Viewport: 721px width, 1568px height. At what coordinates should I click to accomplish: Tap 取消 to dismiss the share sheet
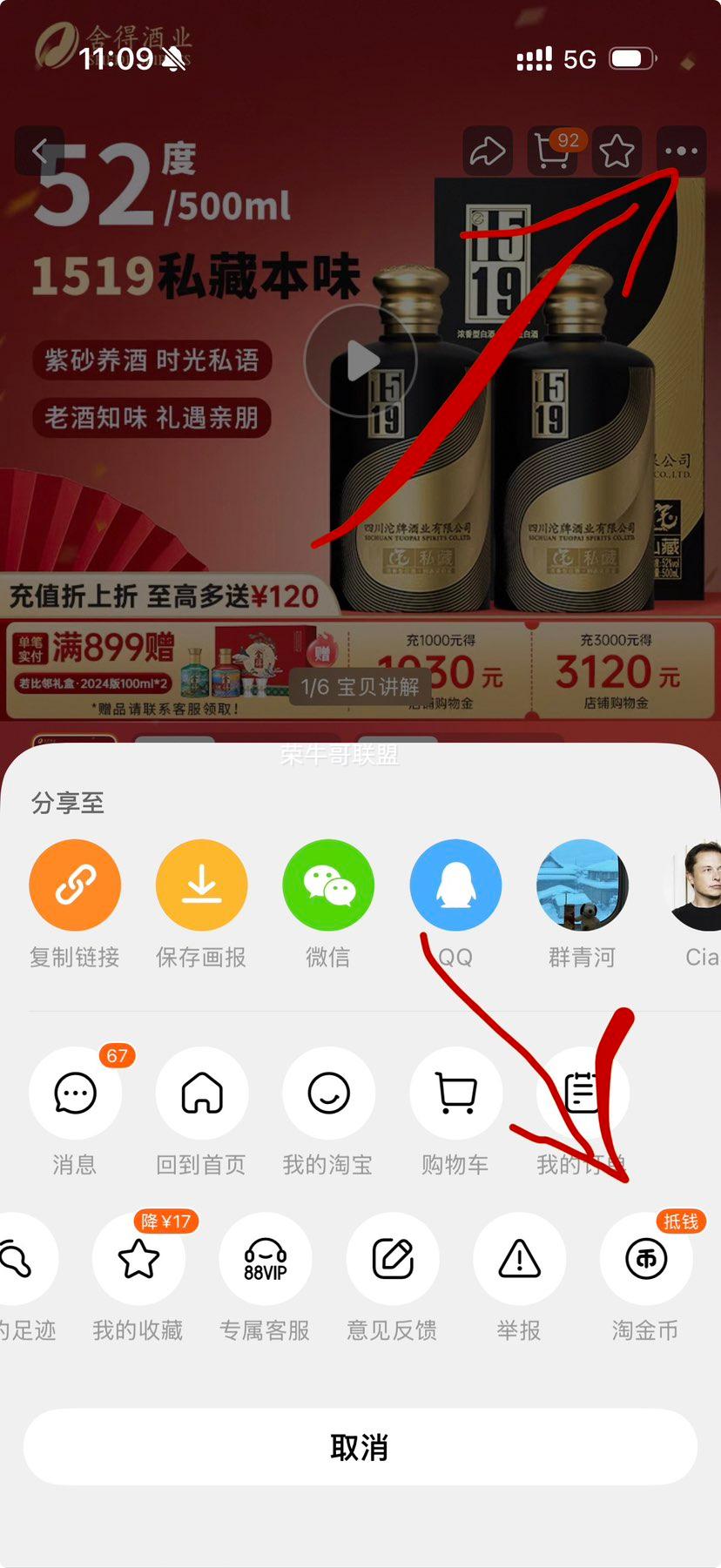[360, 1446]
